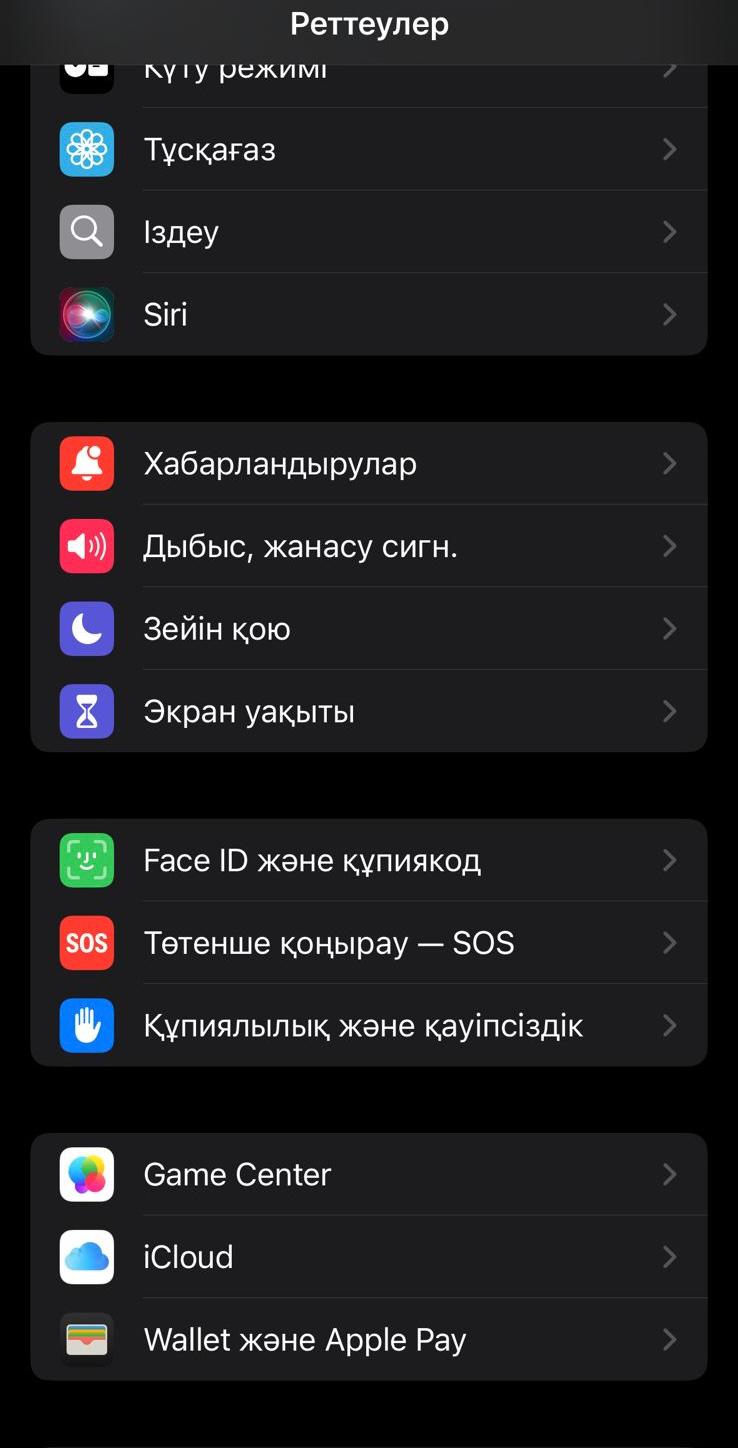Screen dimensions: 738x1448
Task: Open the Тұсқағаз wallpaper settings
Action: click(x=369, y=149)
